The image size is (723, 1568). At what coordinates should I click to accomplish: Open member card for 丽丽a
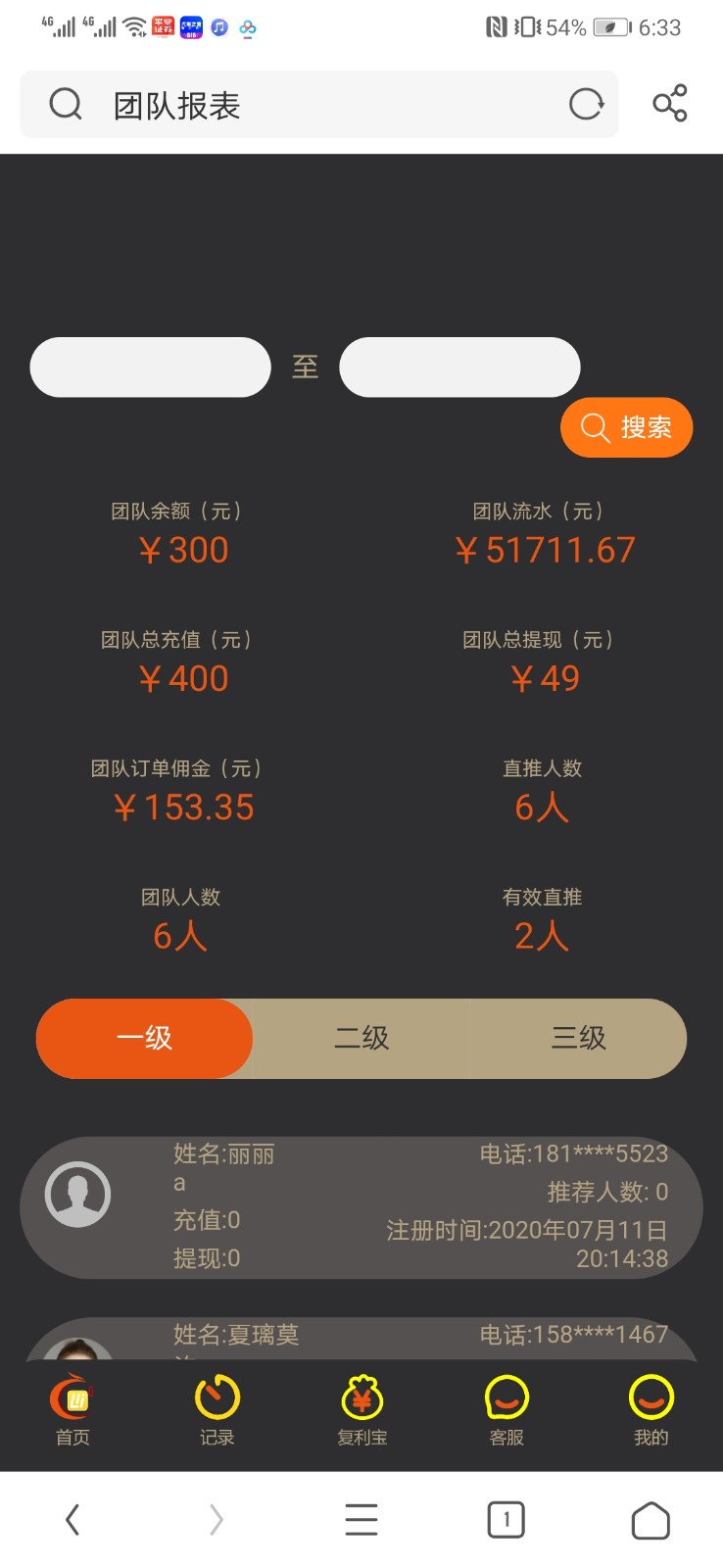(361, 1206)
